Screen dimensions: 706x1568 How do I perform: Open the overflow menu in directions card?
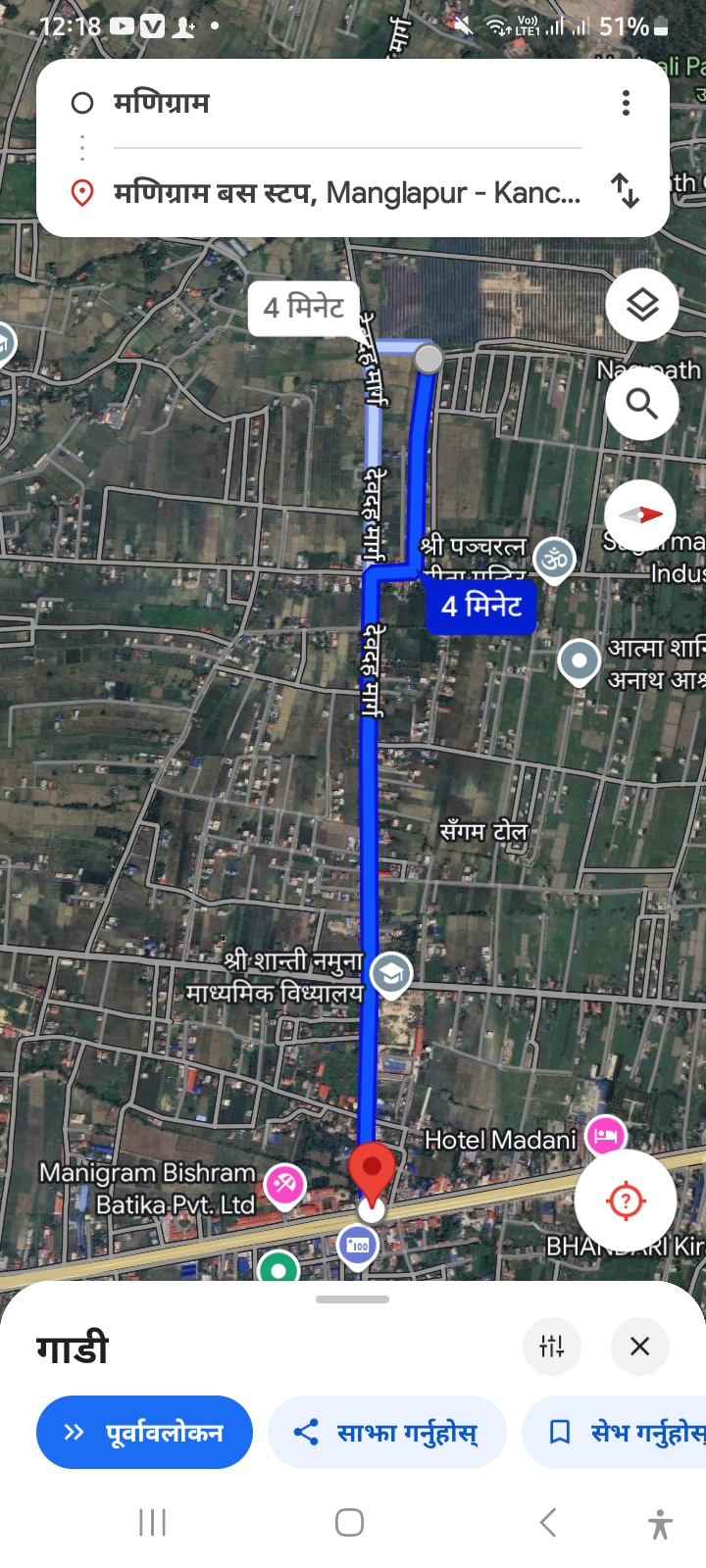(626, 103)
